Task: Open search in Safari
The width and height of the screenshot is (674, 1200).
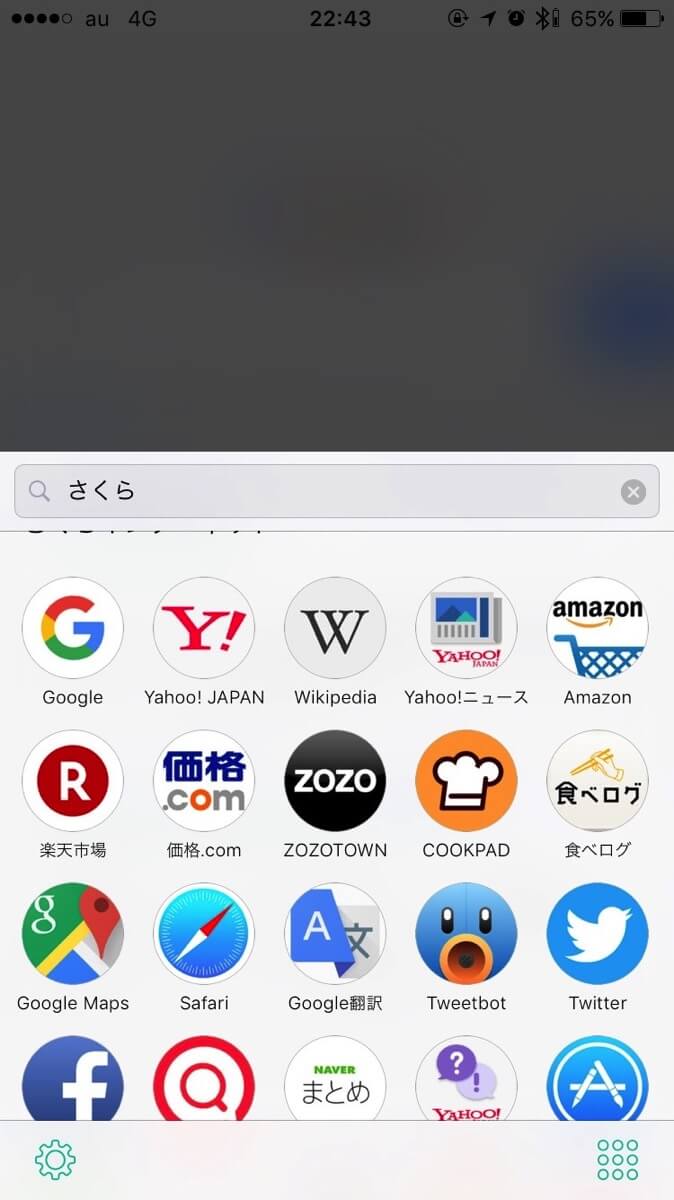Action: click(x=204, y=934)
